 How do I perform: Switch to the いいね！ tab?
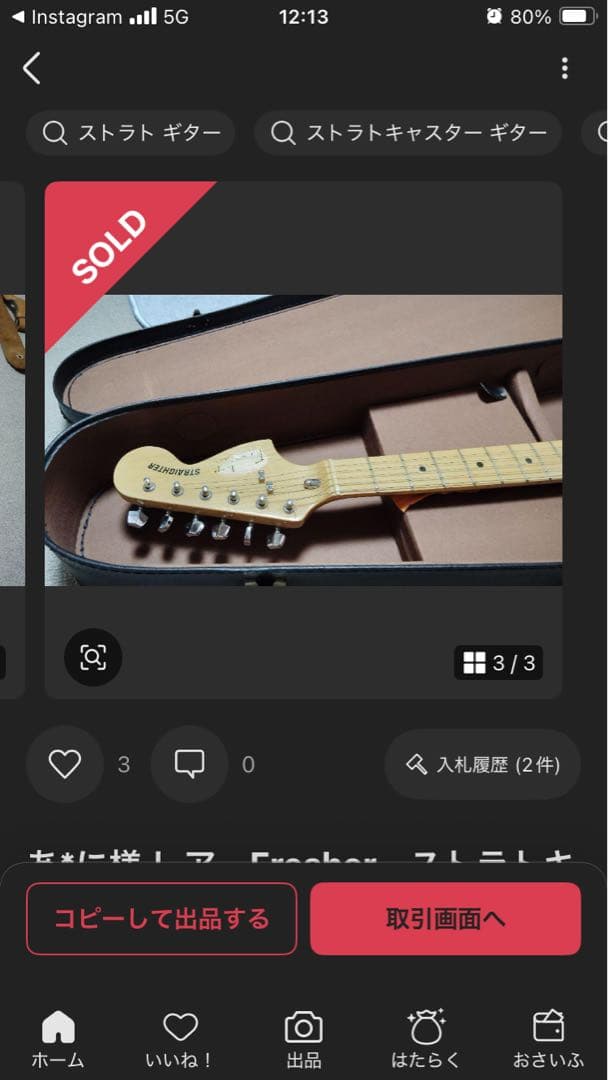(181, 1038)
